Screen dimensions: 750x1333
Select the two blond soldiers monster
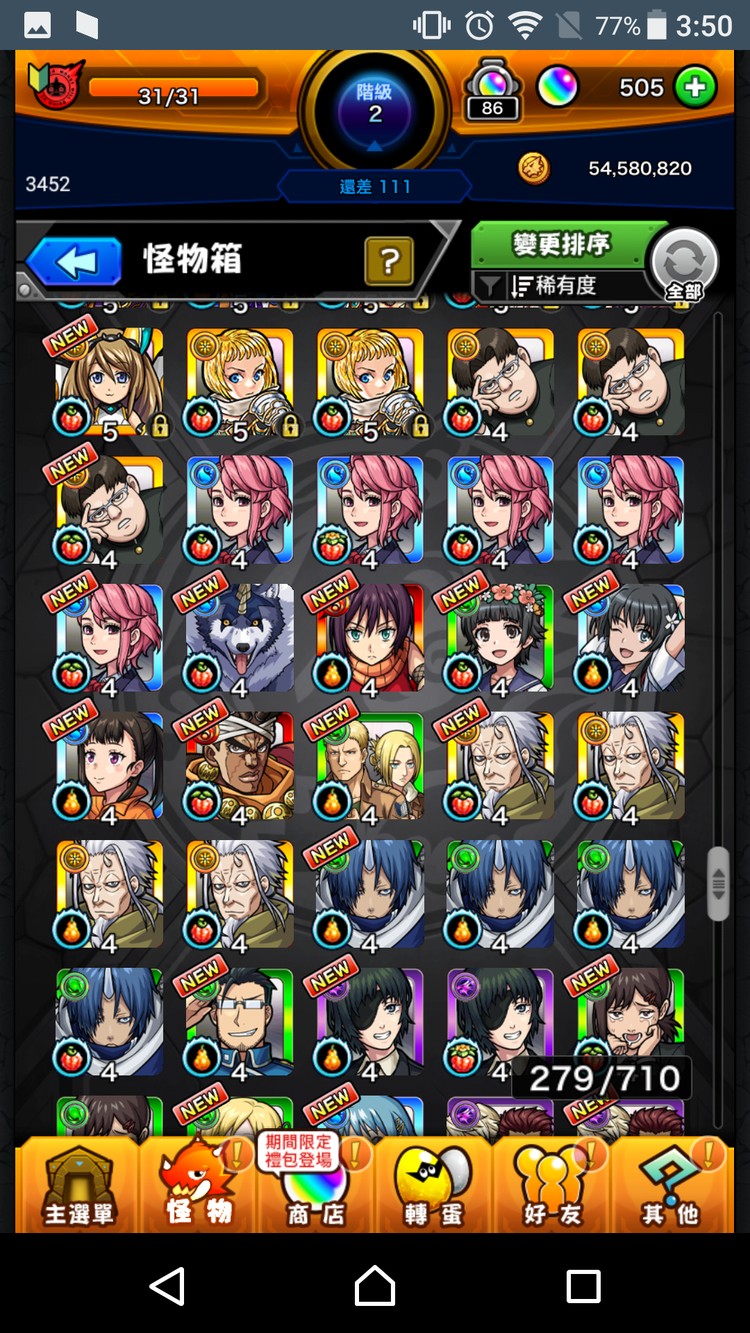(x=370, y=766)
